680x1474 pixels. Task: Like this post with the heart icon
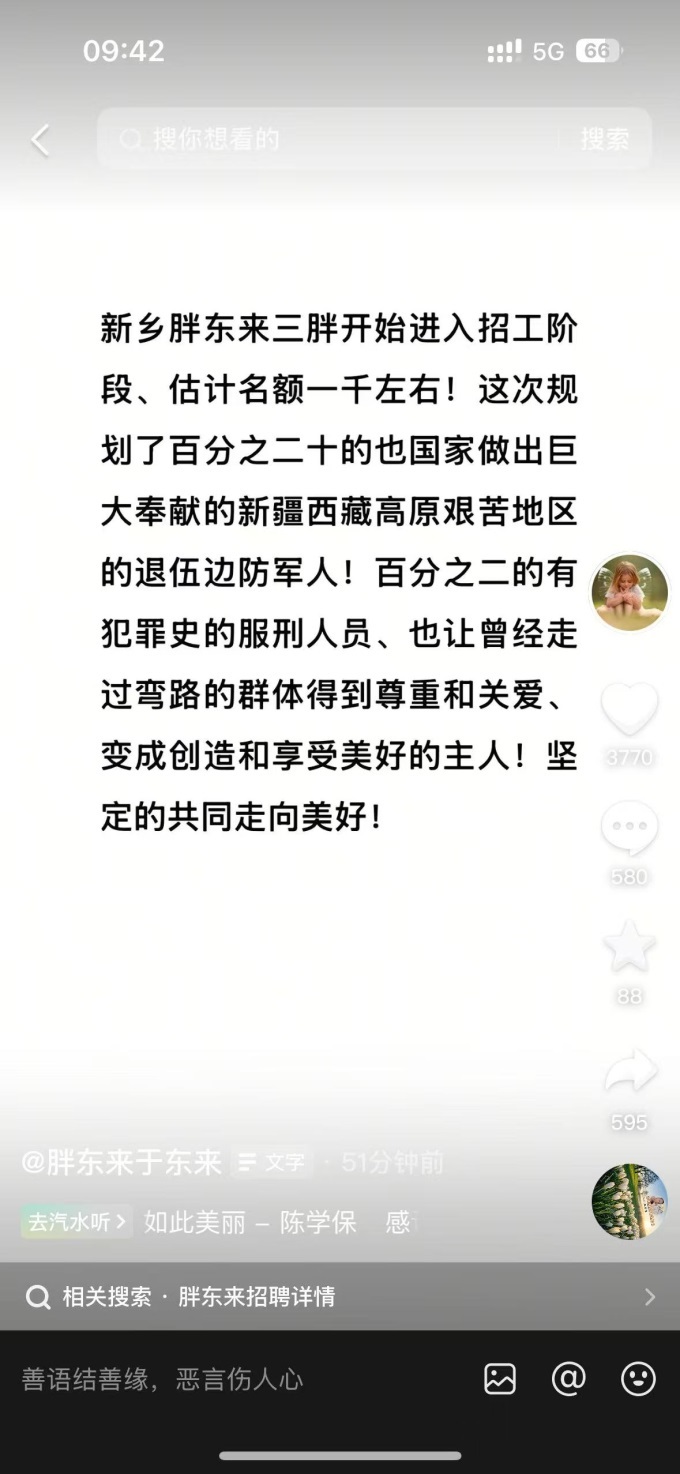[629, 710]
